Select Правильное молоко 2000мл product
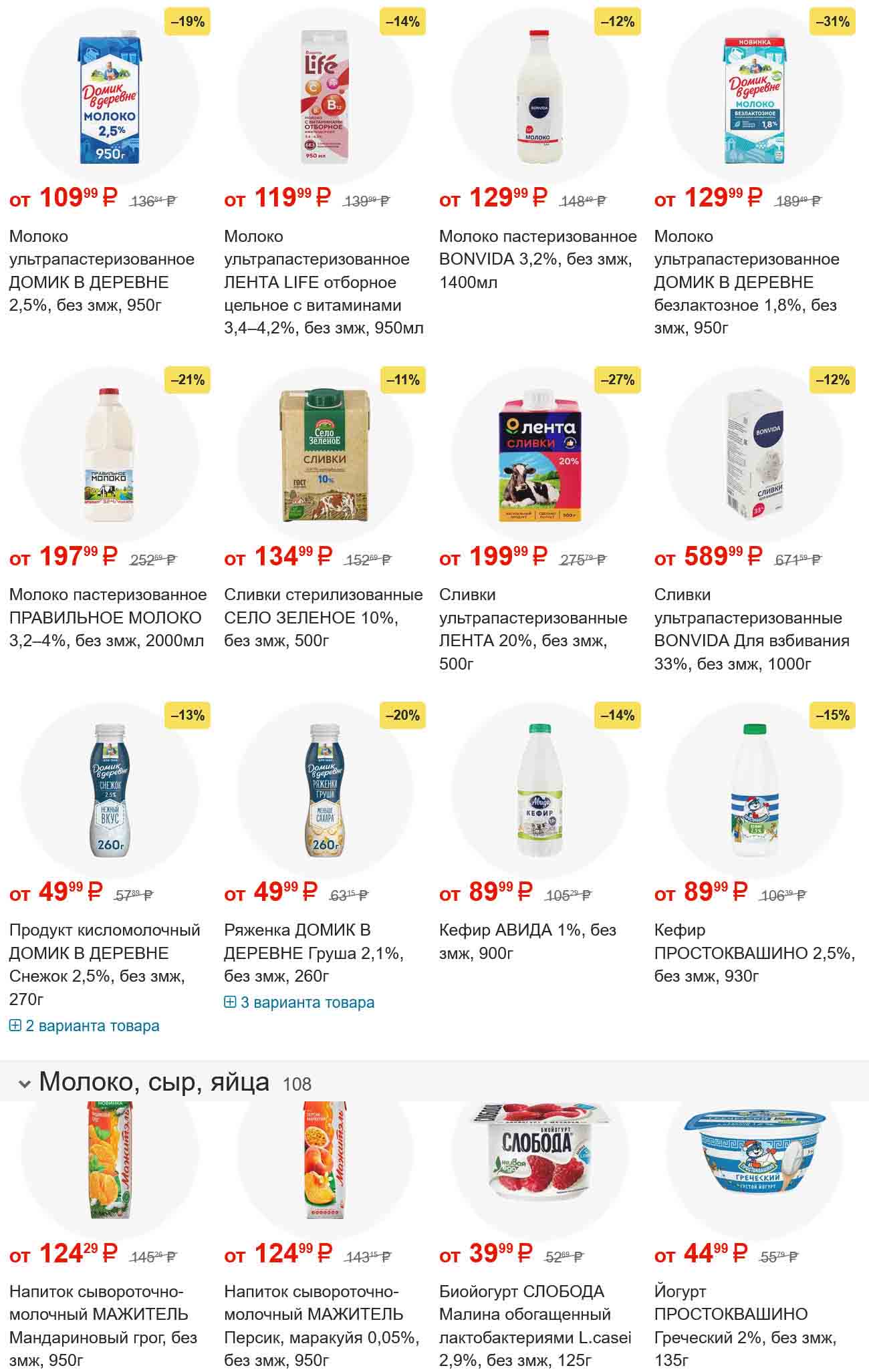The image size is (869, 1372). tap(107, 617)
